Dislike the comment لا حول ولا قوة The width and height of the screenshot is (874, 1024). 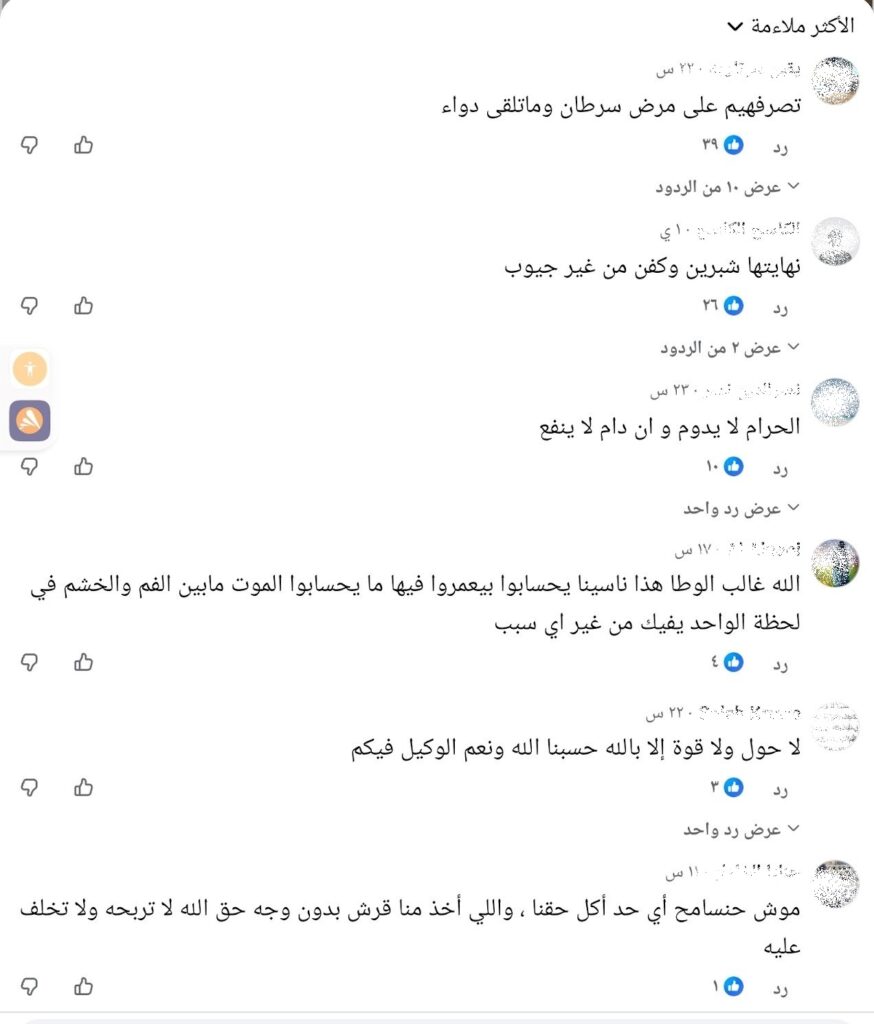tap(30, 787)
